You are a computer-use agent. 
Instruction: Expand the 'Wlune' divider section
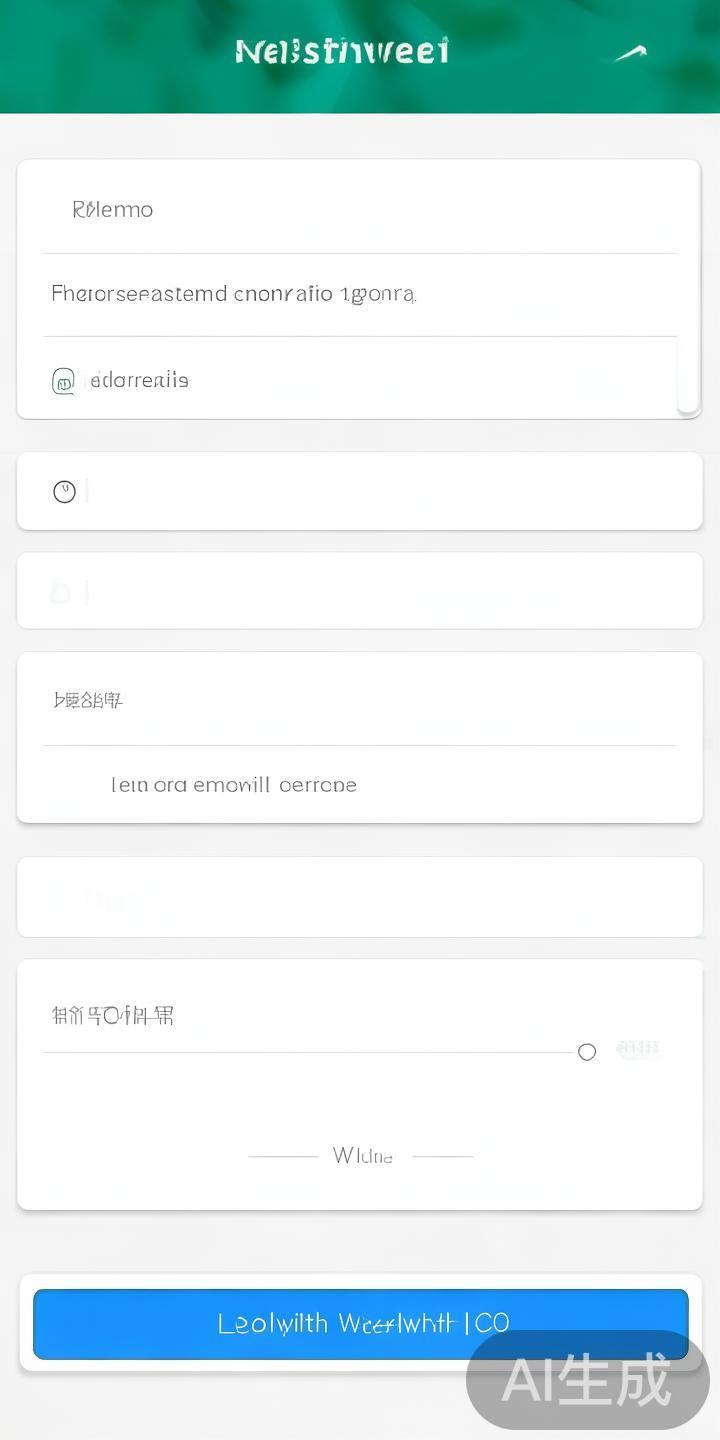click(x=360, y=1155)
